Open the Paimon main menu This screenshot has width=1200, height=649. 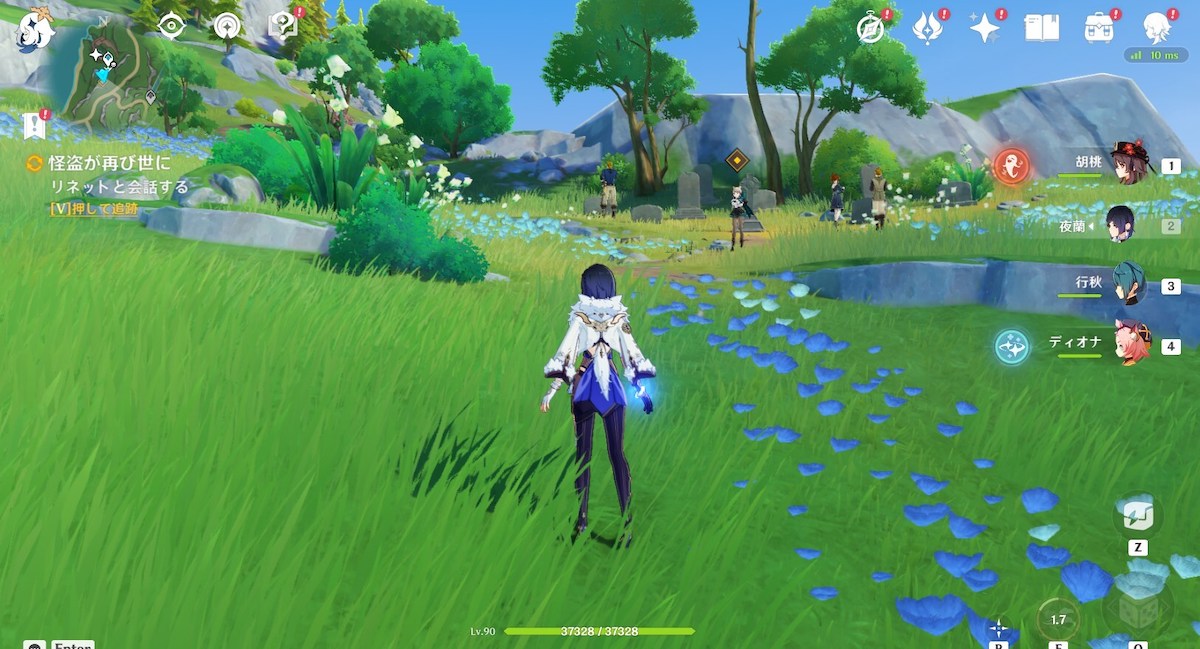click(x=35, y=32)
